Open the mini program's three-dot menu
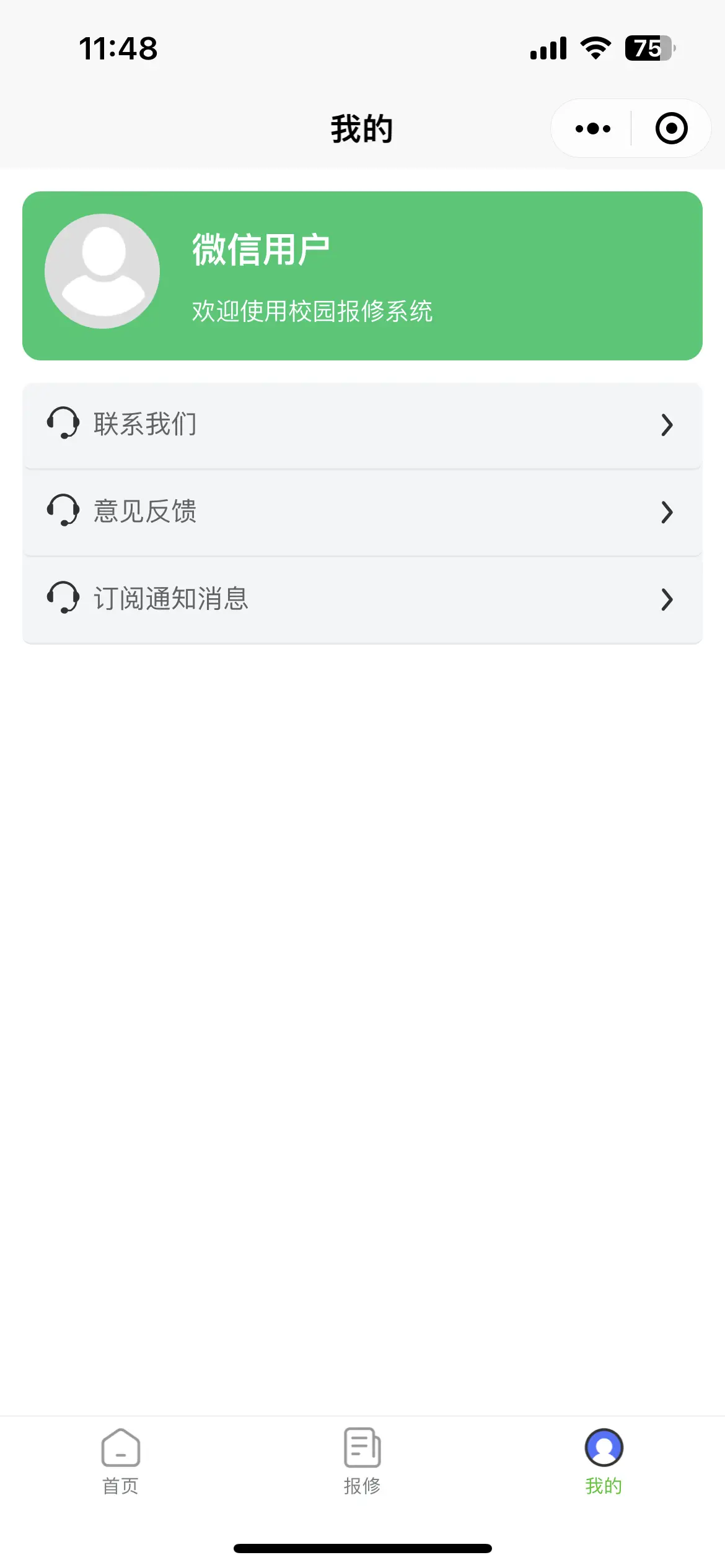 tap(592, 129)
